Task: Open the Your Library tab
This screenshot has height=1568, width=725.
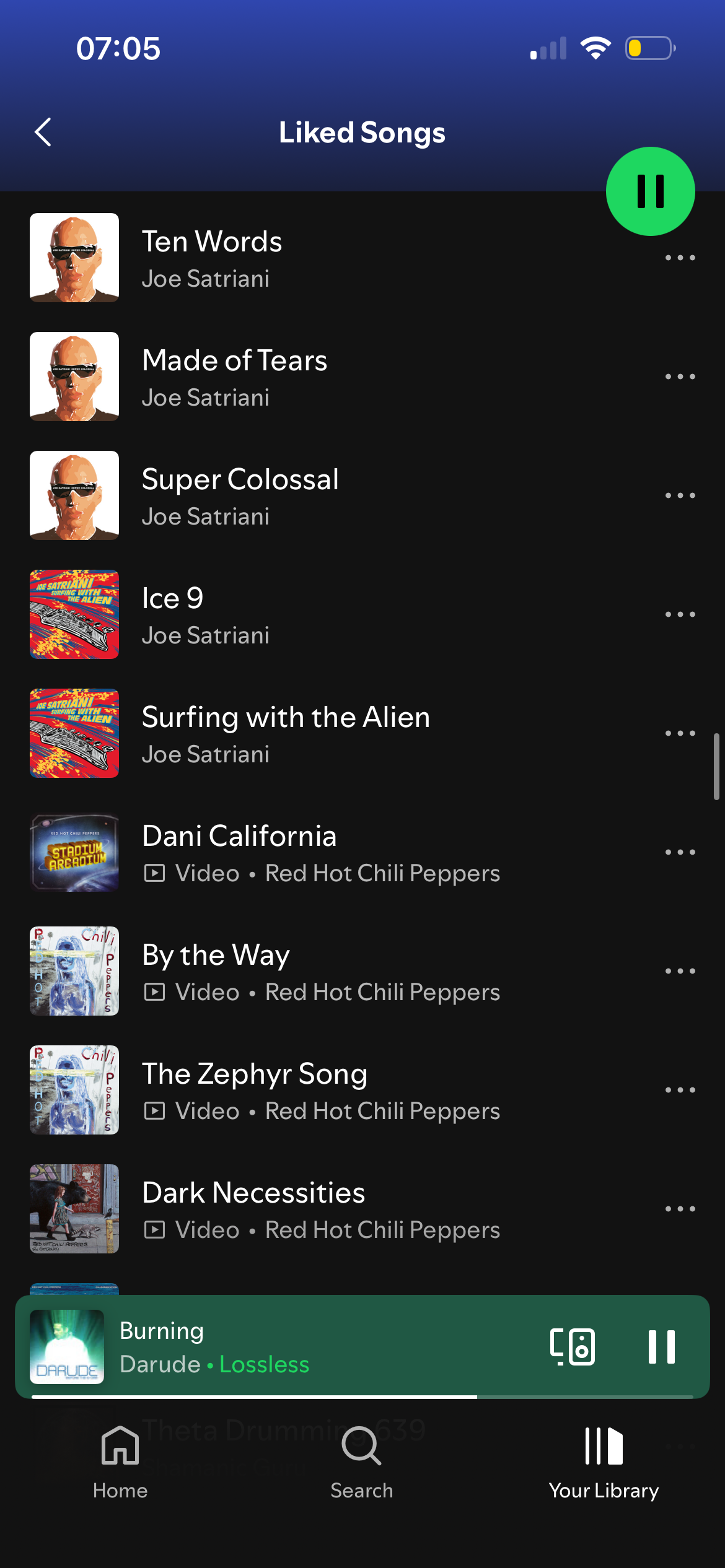Action: 604,1463
